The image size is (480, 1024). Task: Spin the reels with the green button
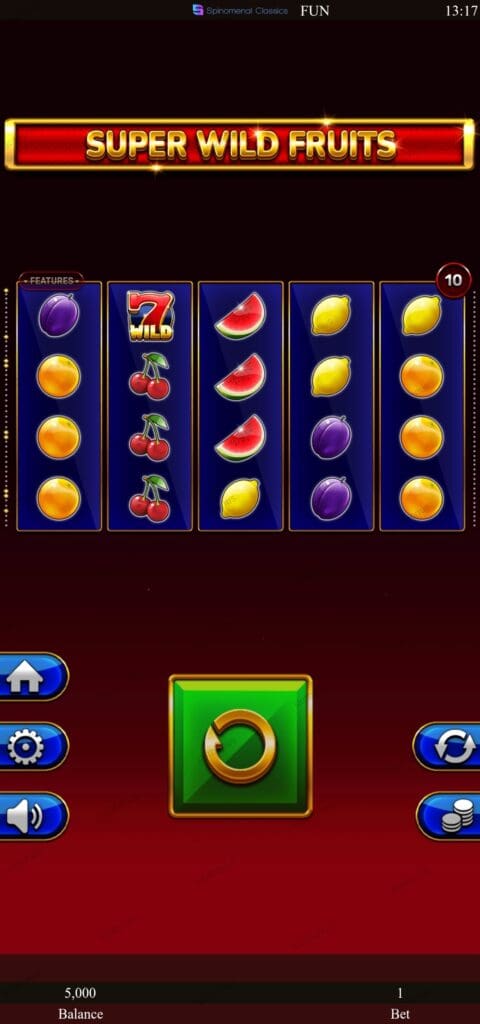pyautogui.click(x=240, y=746)
